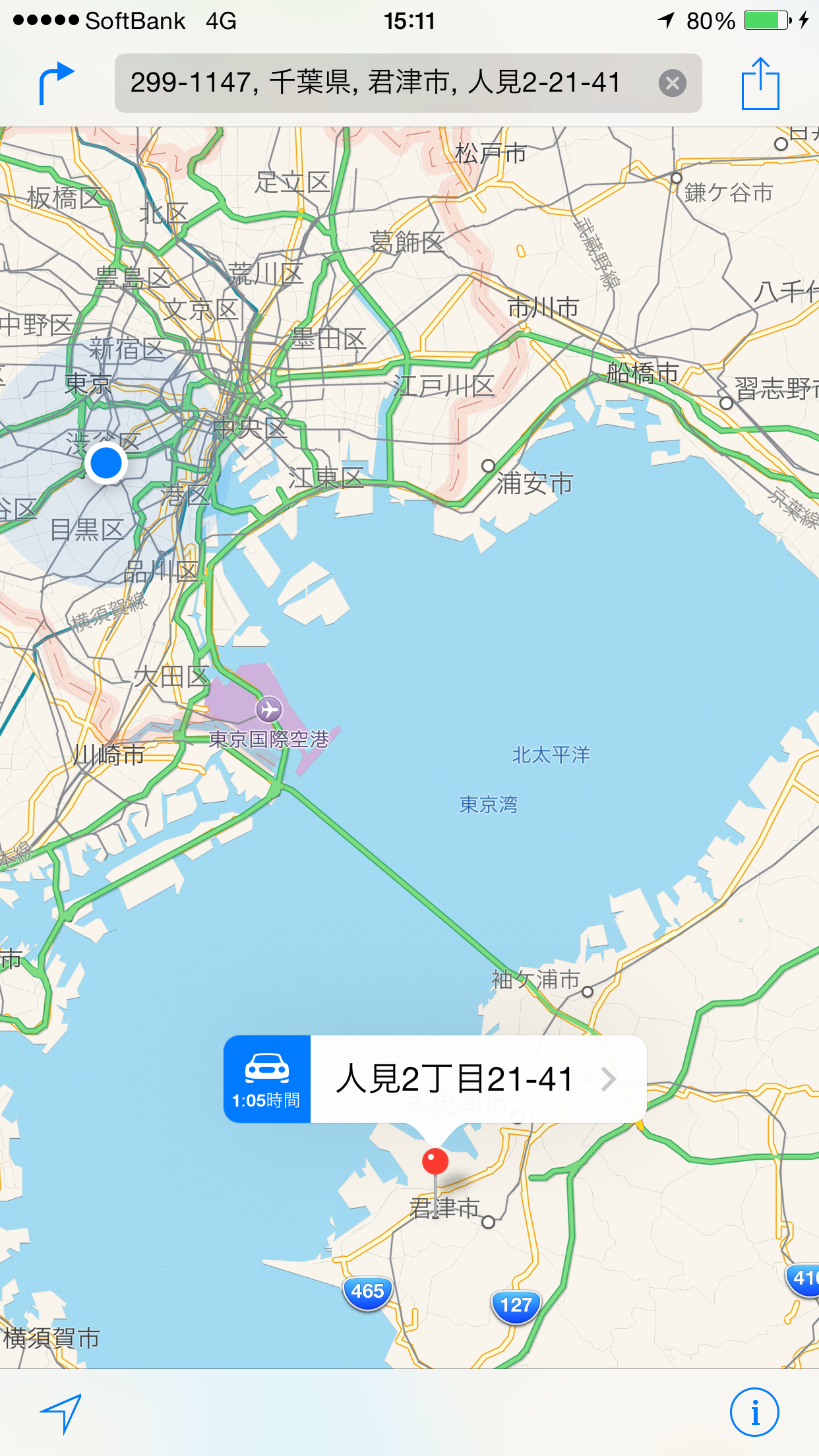Select the 東京国際空港 airport marker
This screenshot has width=819, height=1456.
[x=268, y=710]
